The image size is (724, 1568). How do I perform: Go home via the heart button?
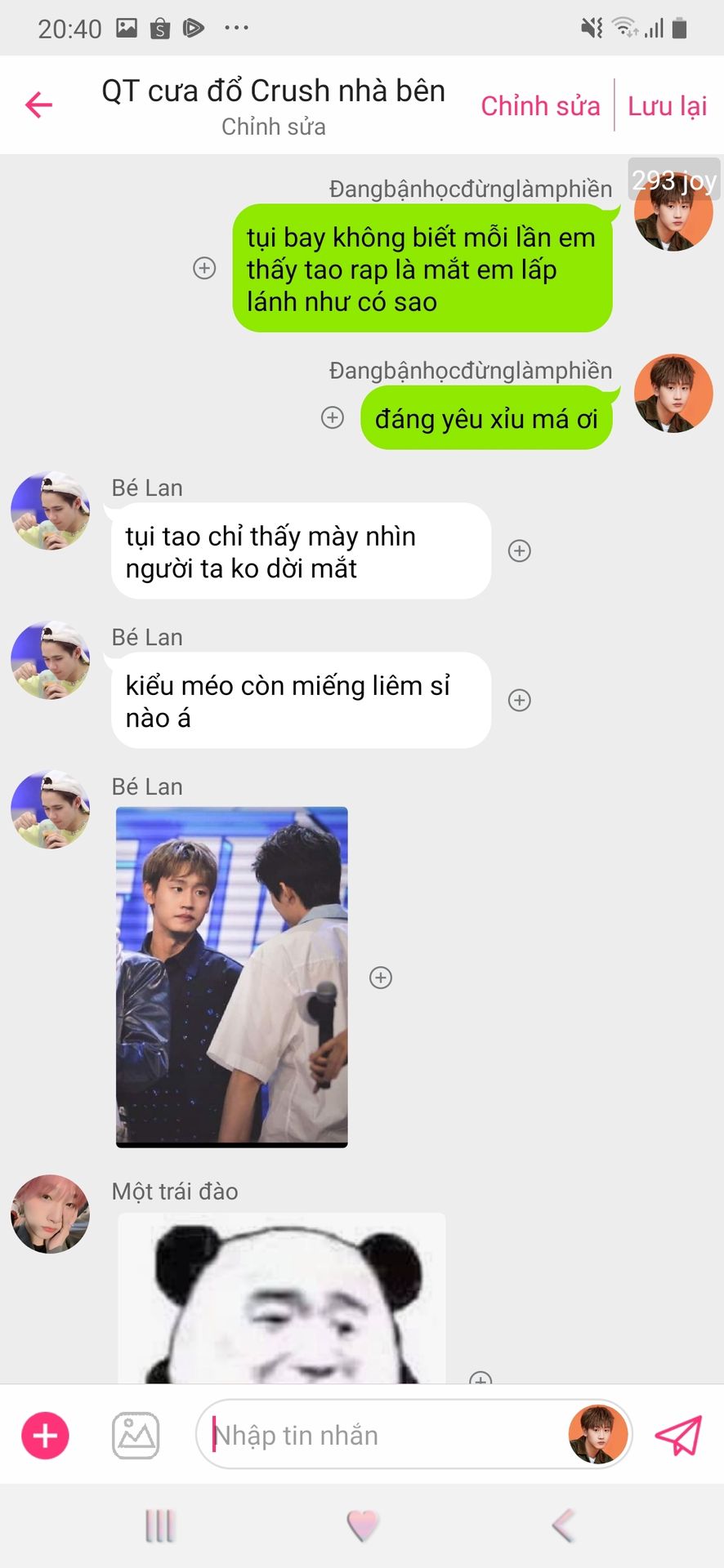362,1525
